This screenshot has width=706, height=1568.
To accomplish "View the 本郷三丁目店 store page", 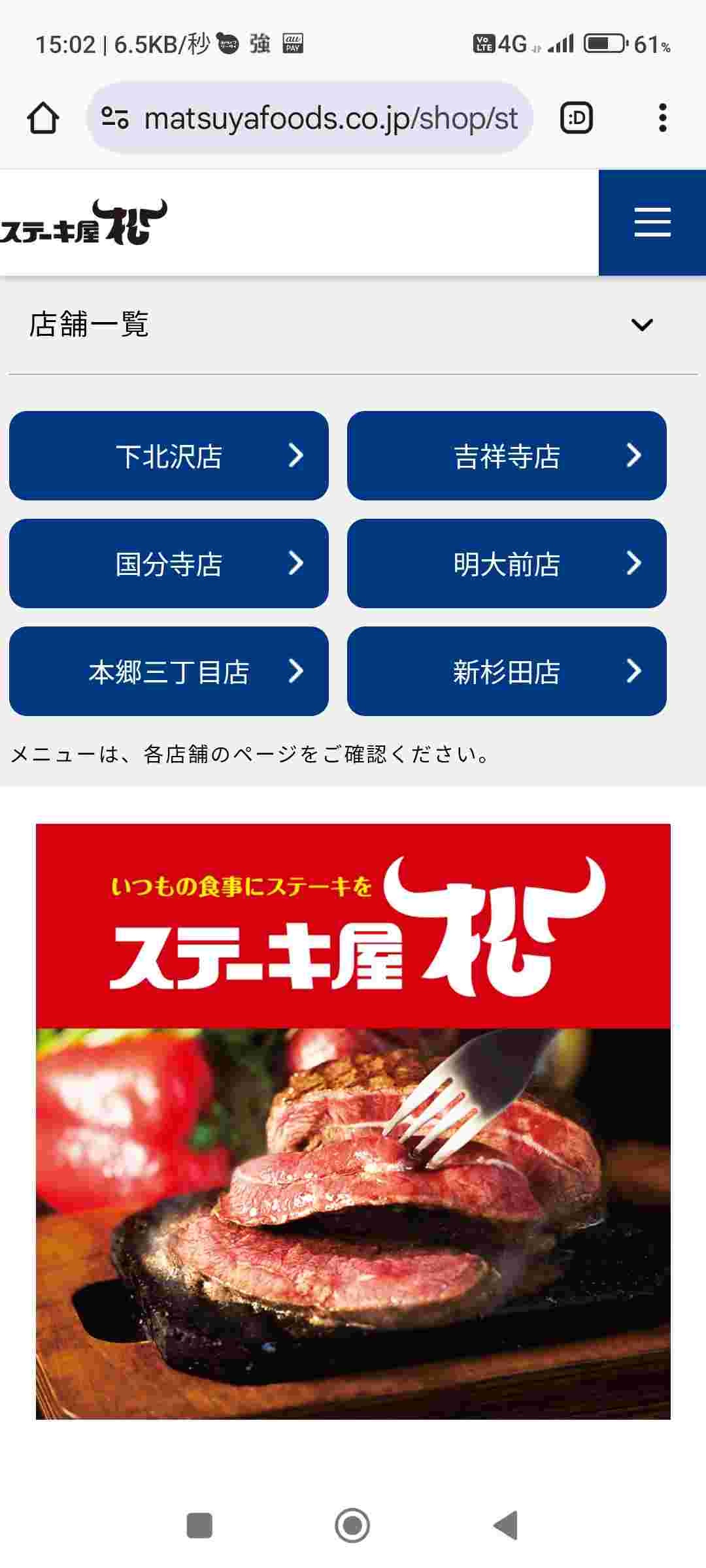I will click(x=169, y=671).
